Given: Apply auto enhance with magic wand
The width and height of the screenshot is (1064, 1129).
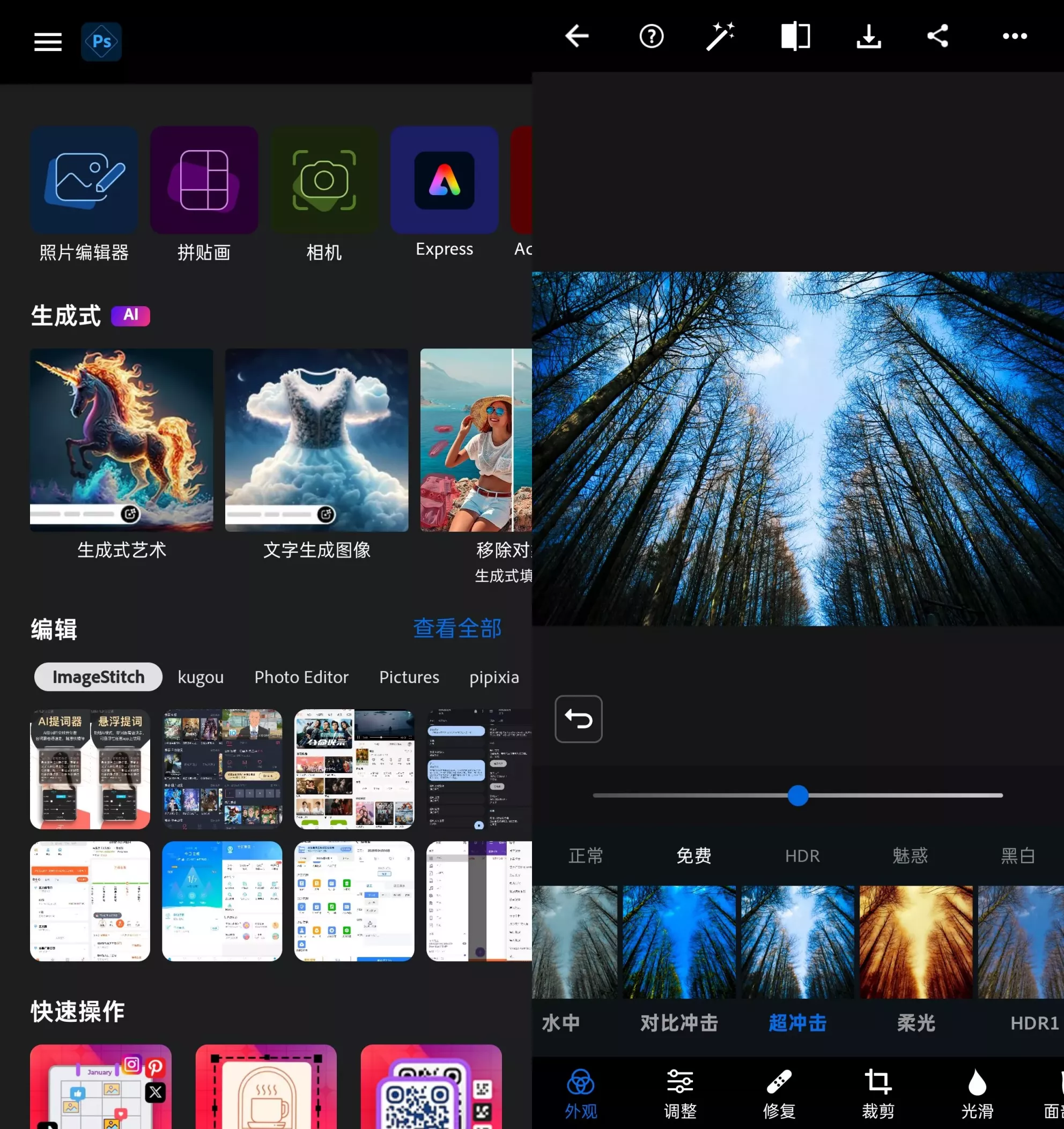Looking at the screenshot, I should 720,36.
